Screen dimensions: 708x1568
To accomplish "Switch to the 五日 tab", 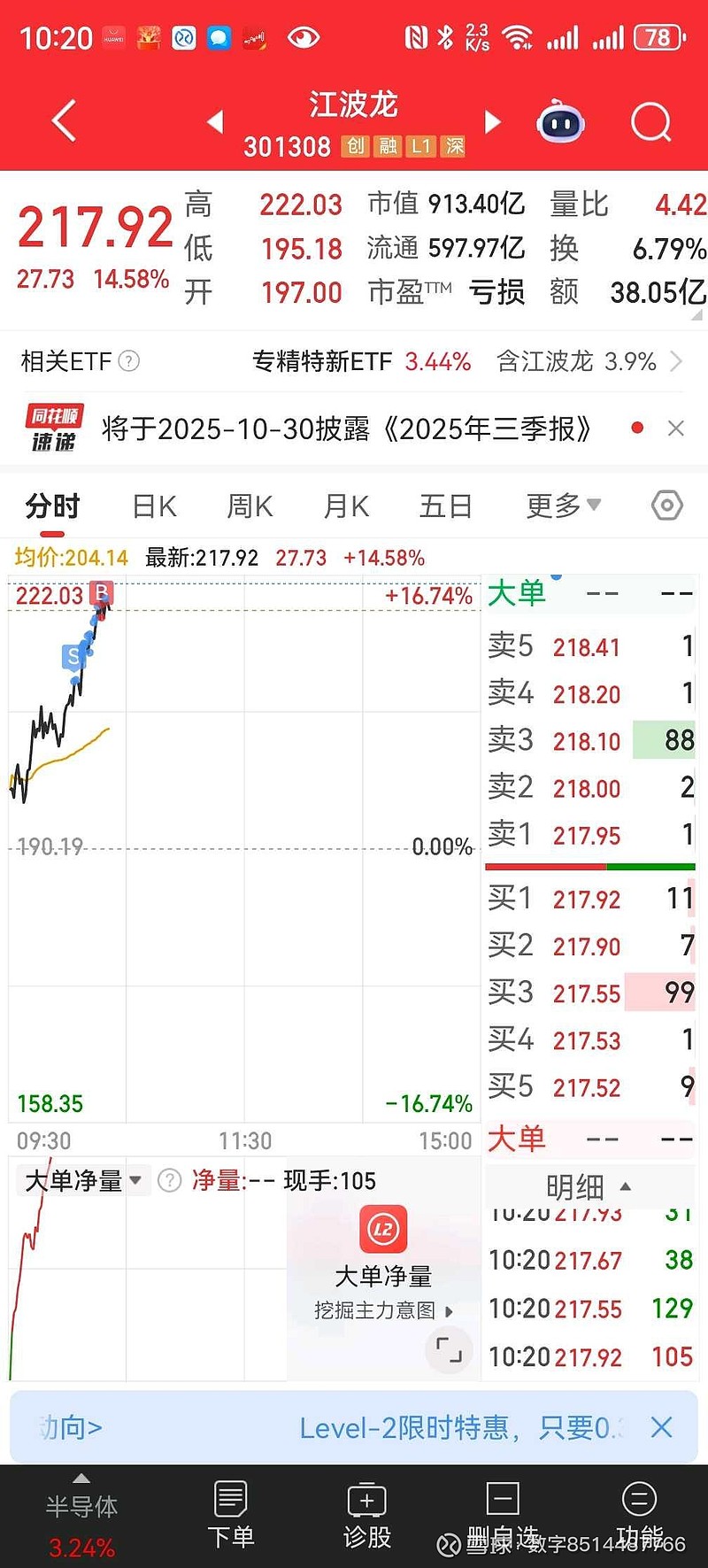I will point(445,505).
